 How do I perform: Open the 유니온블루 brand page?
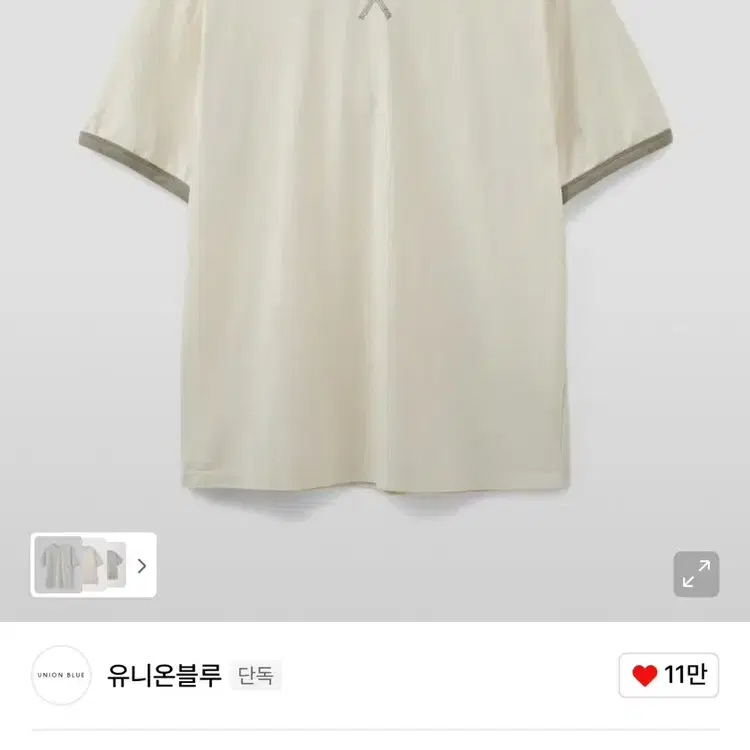pyautogui.click(x=163, y=675)
